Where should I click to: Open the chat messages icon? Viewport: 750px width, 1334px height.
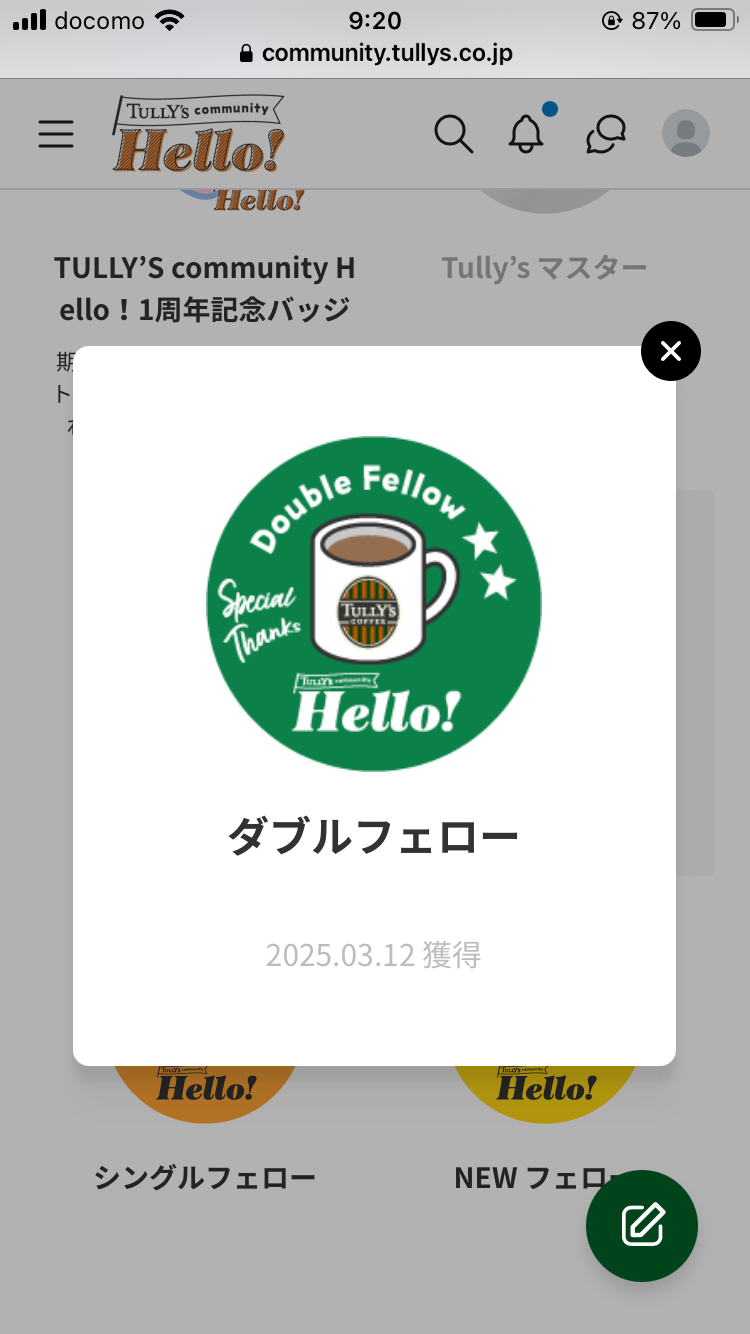[606, 134]
